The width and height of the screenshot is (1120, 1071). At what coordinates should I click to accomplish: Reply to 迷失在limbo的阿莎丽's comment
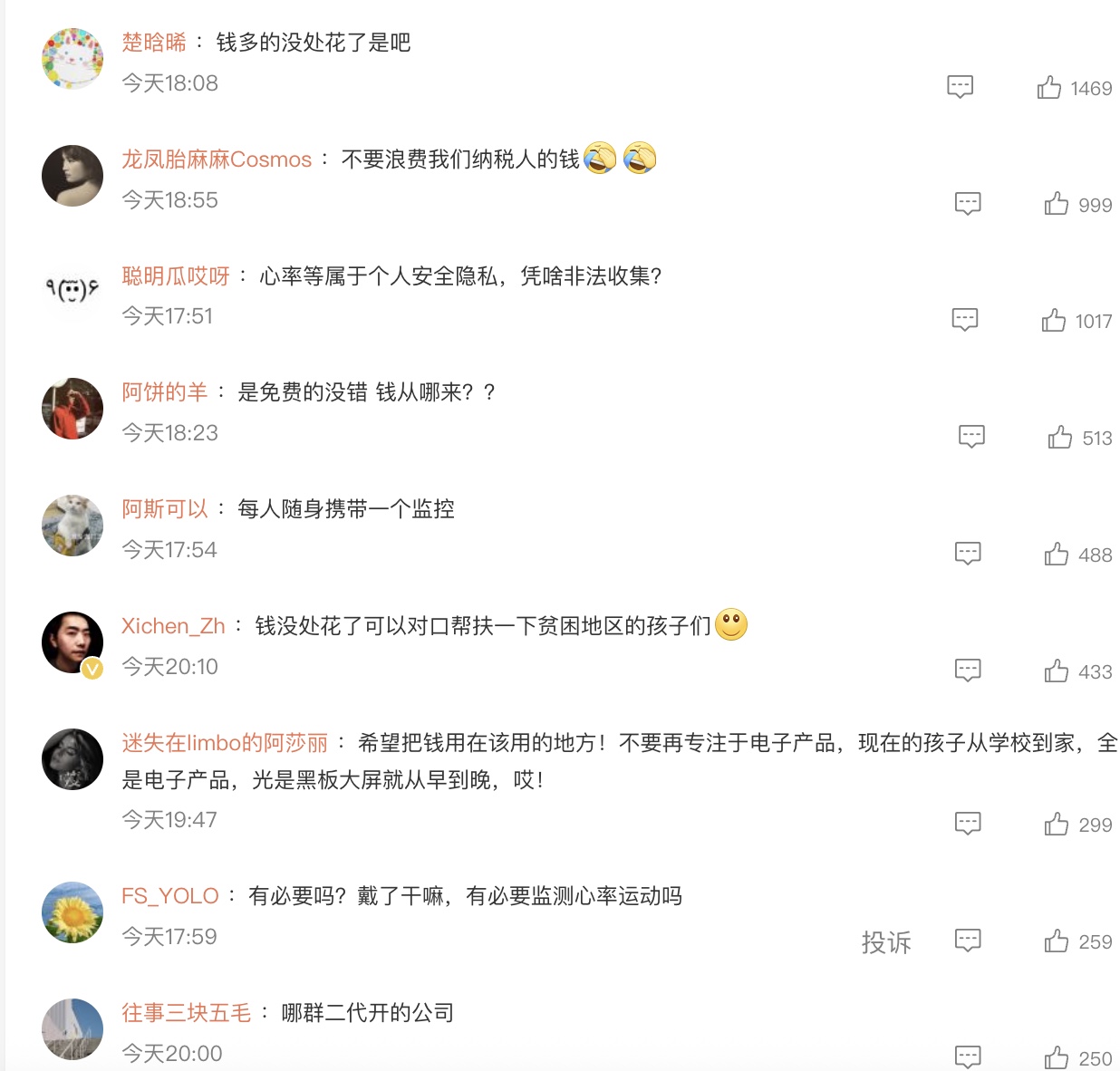click(968, 823)
